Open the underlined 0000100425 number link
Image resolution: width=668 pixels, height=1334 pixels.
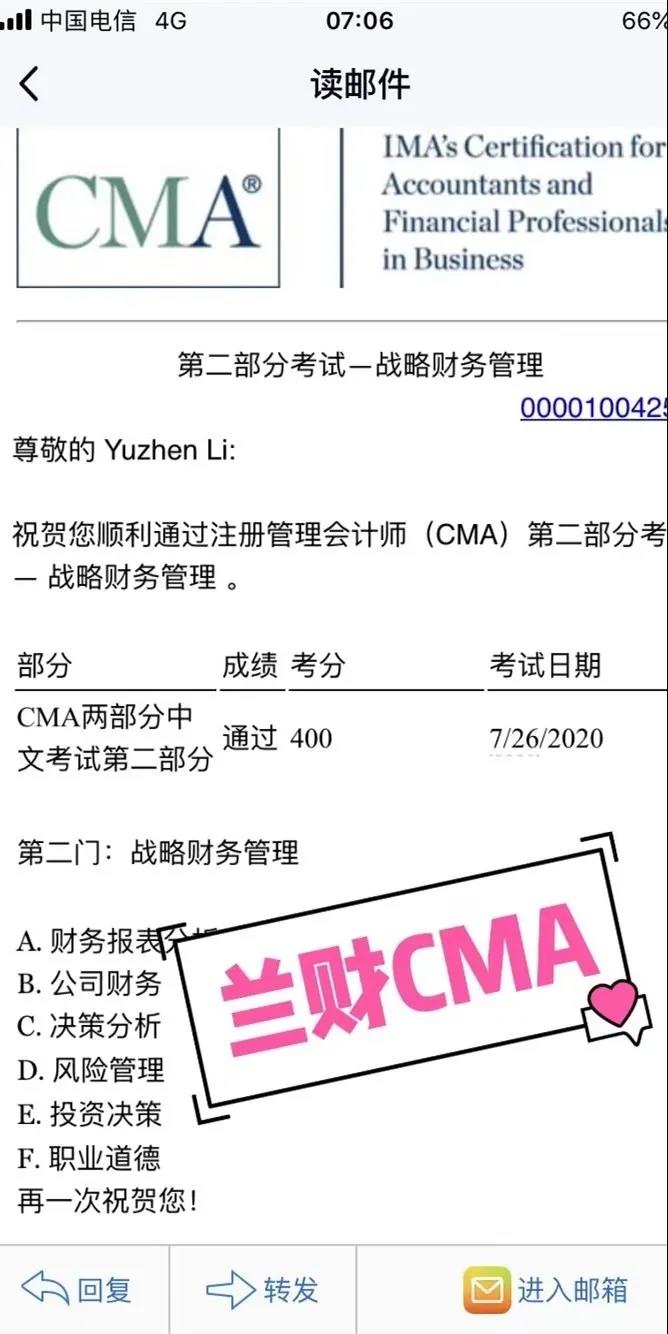click(x=593, y=409)
